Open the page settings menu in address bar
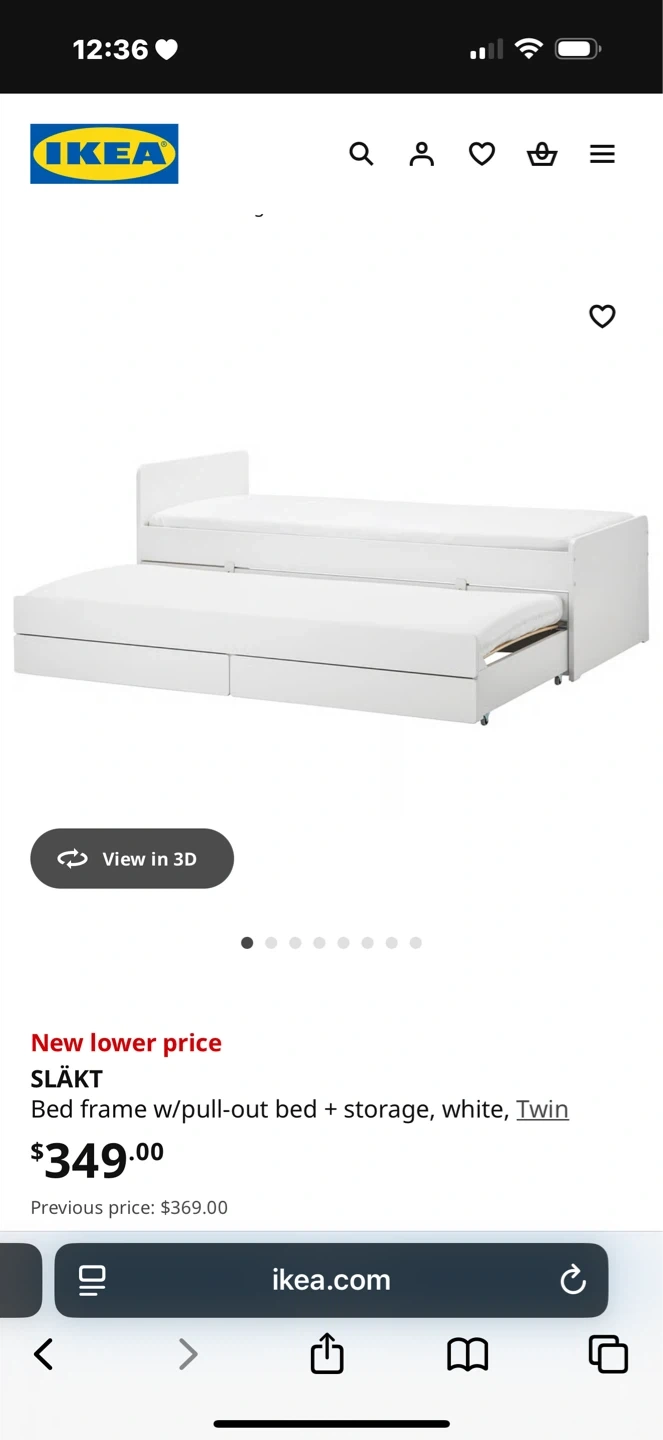This screenshot has height=1440, width=663. 92,1280
